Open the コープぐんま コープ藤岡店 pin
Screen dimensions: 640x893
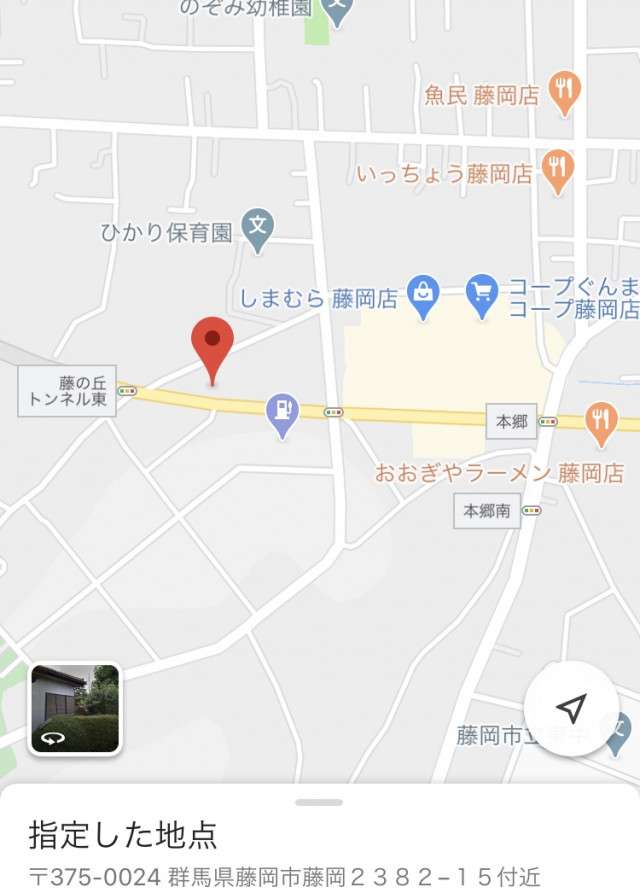coord(483,297)
